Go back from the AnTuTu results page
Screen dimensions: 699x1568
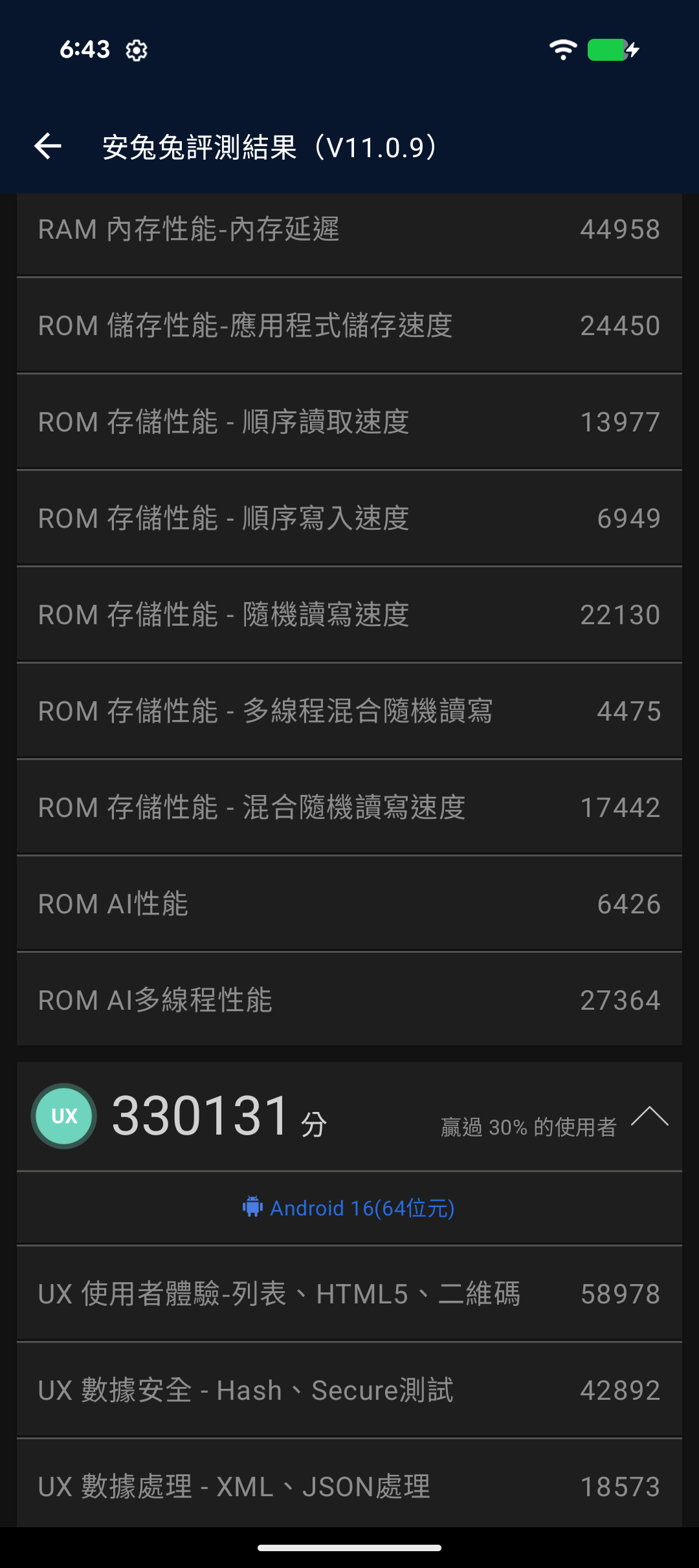click(48, 146)
